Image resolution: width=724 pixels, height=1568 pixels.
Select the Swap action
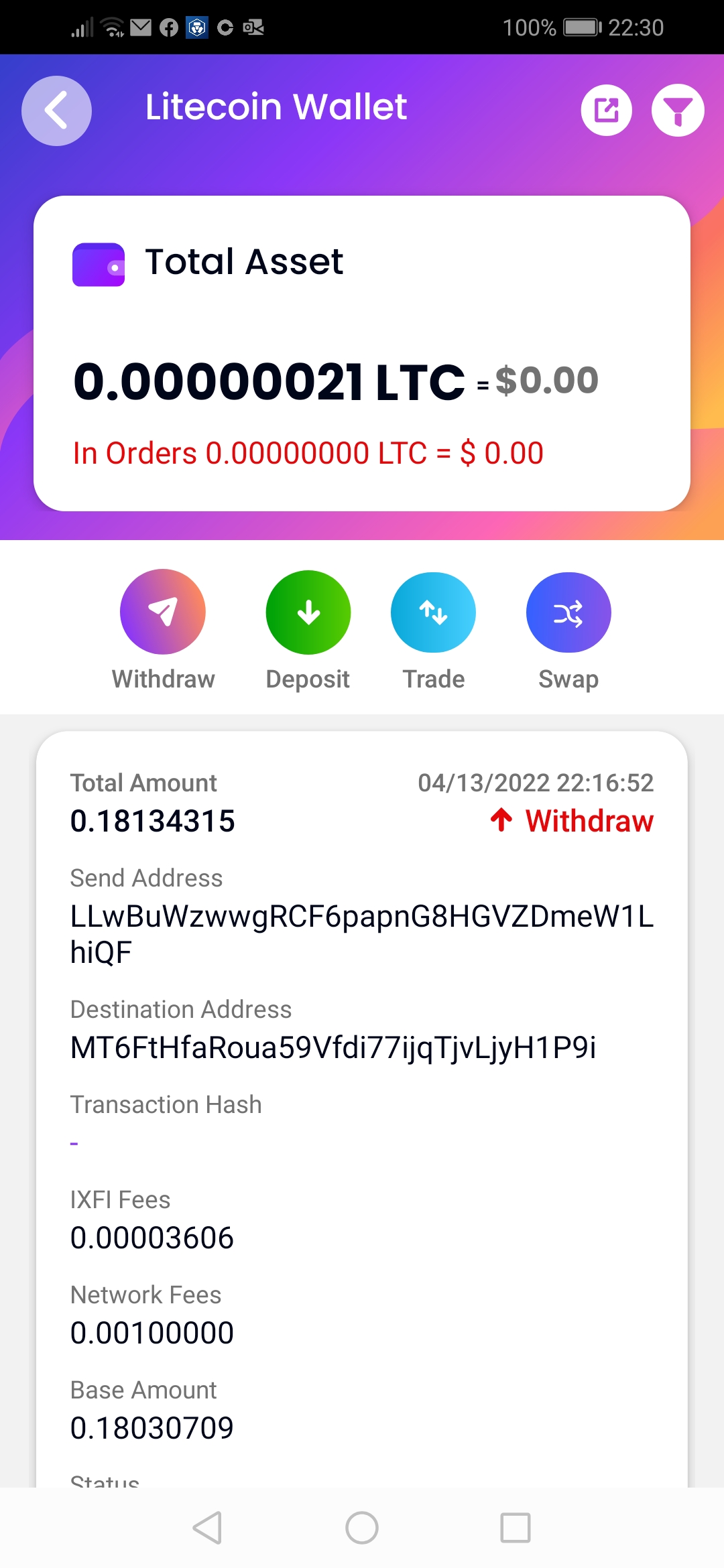[568, 612]
